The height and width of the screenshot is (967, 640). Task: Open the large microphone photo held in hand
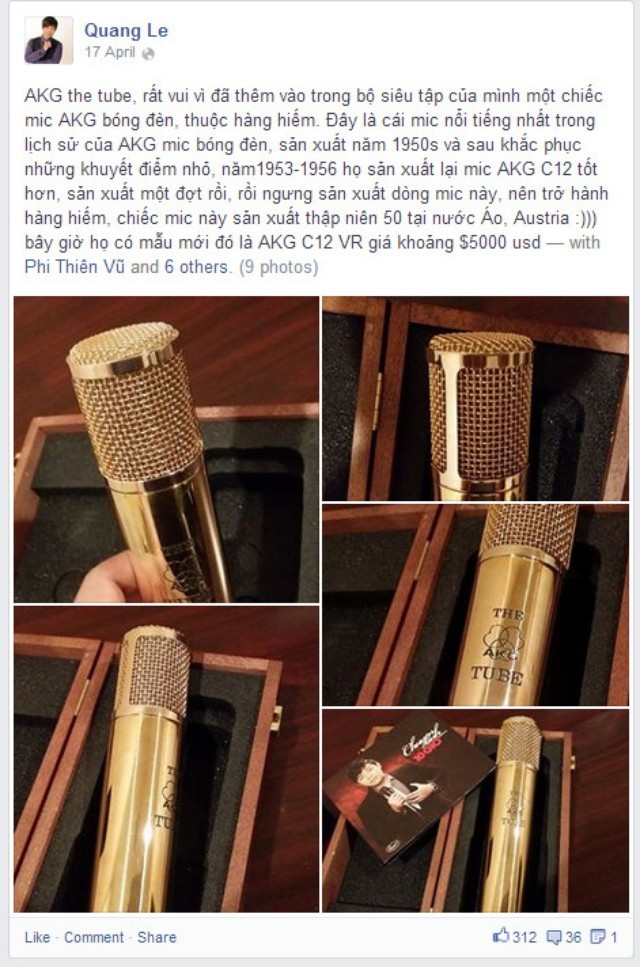point(166,449)
